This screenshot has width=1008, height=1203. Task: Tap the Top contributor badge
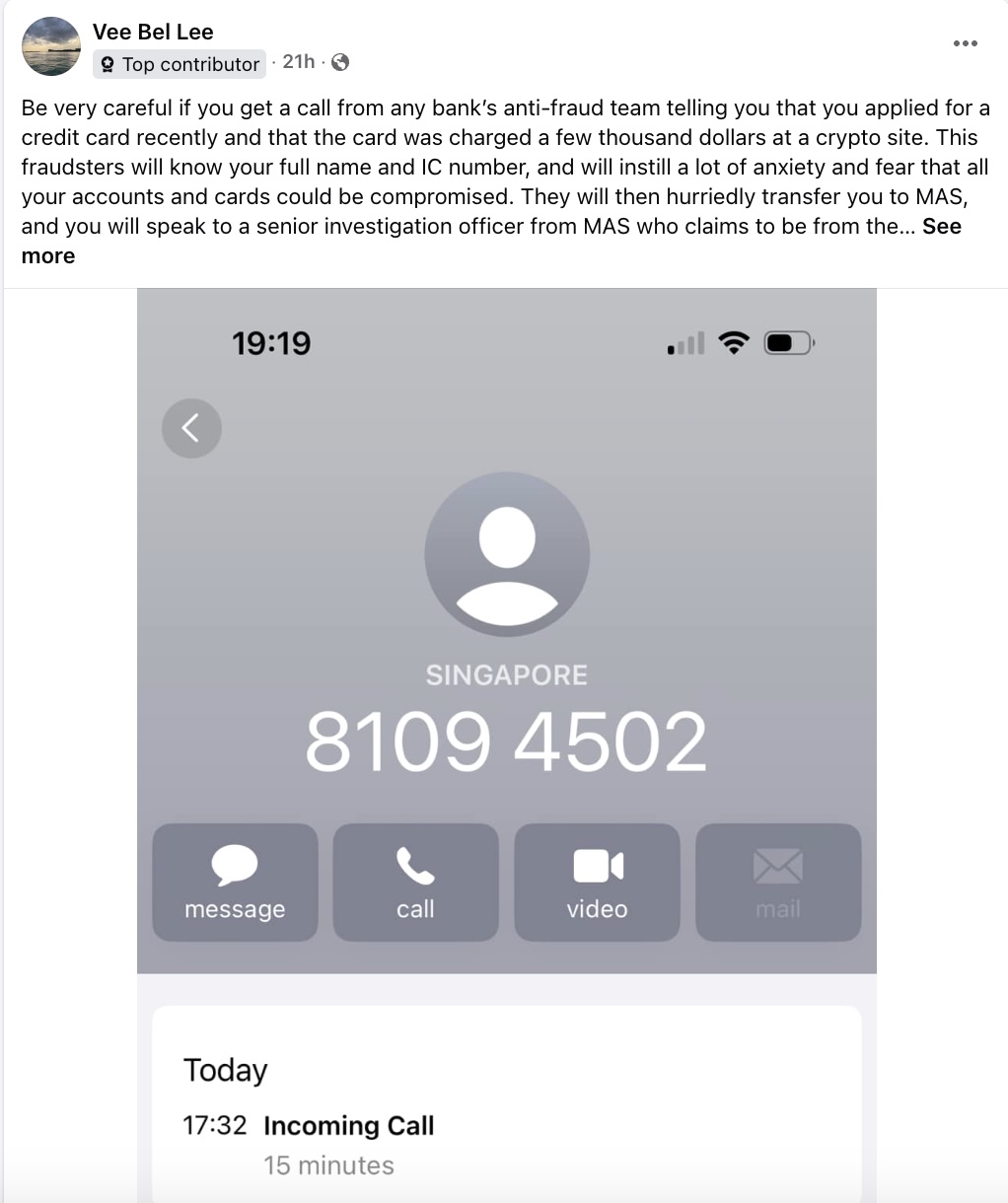pos(180,64)
